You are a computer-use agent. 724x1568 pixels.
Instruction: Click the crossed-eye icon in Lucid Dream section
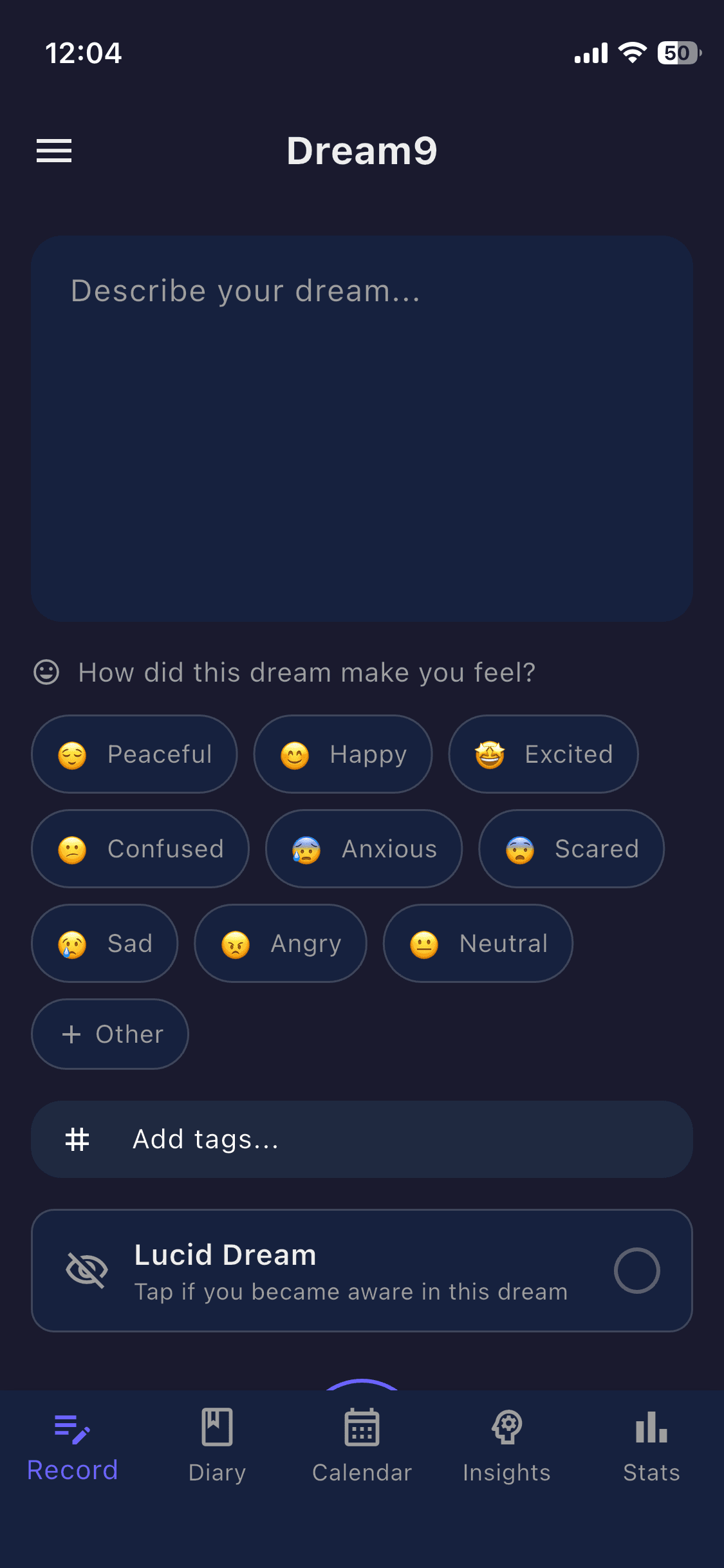(86, 1269)
